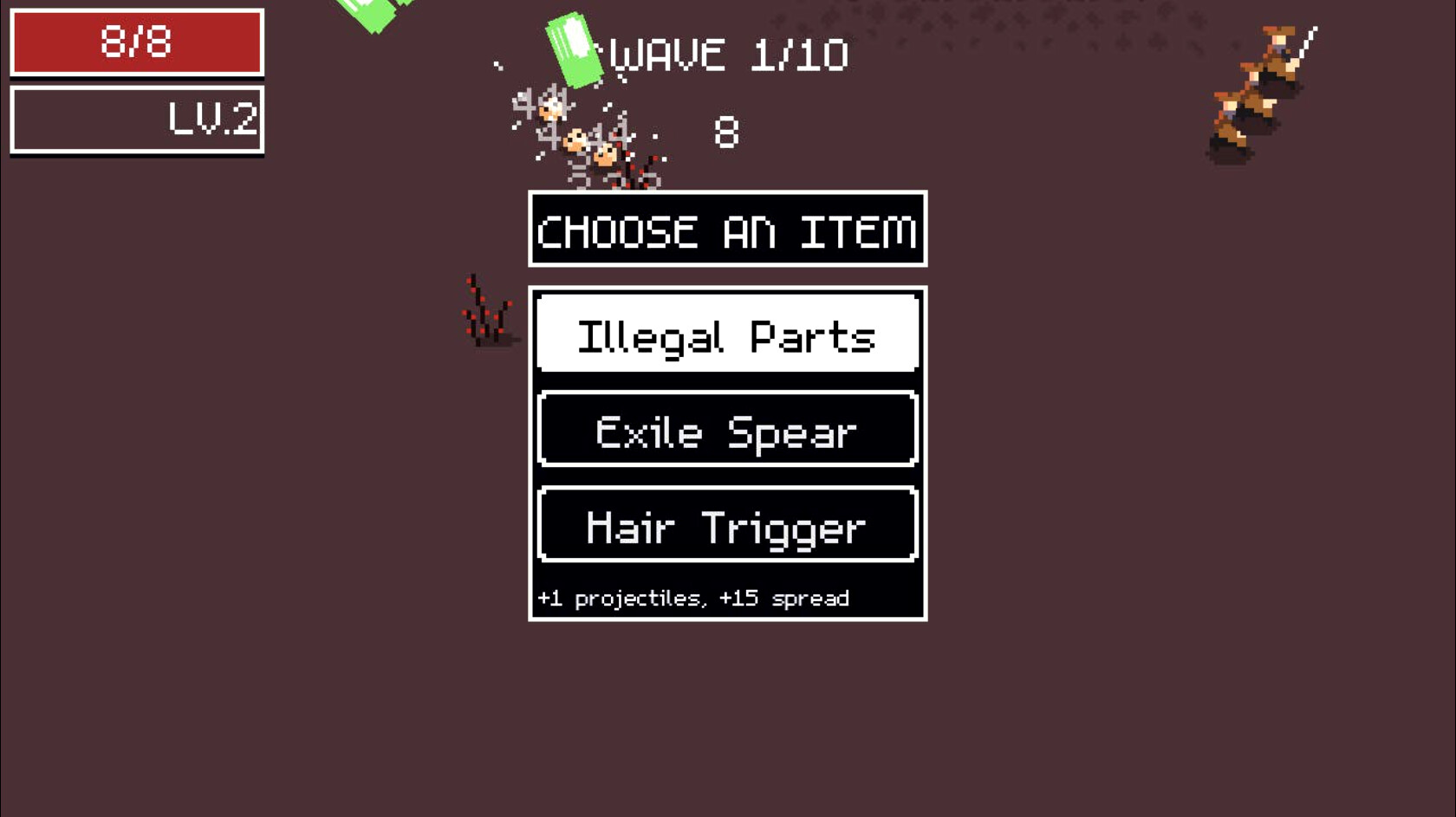Choose the Exile Spear item

tap(727, 430)
